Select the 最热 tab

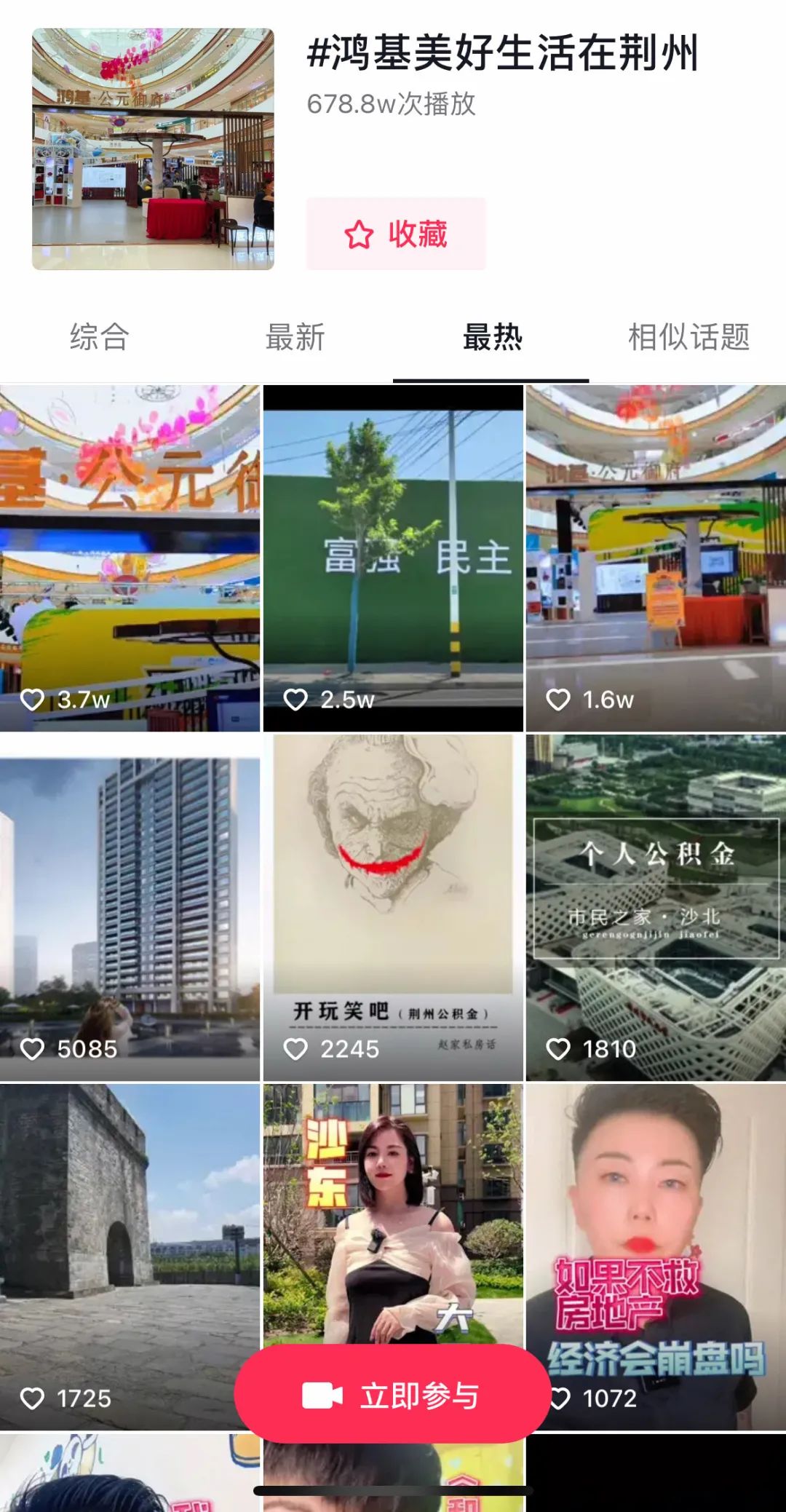click(x=492, y=337)
